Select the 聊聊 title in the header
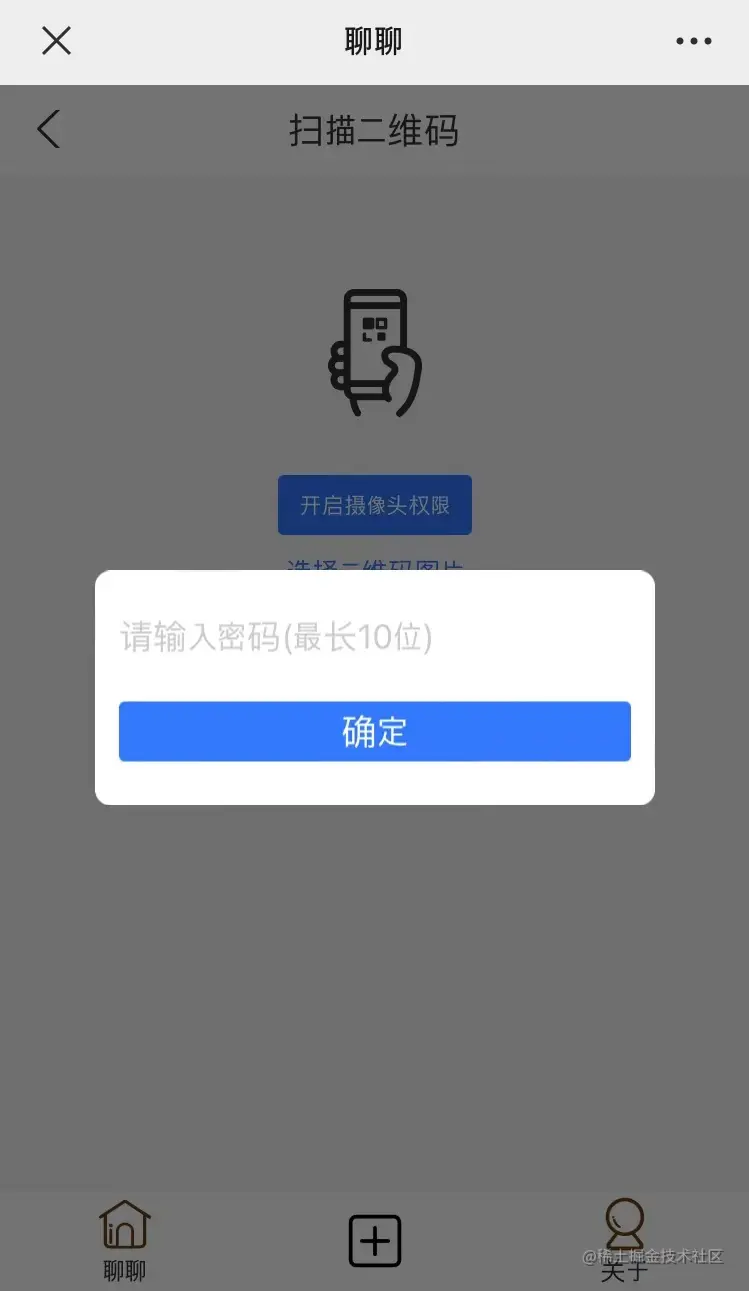The image size is (749, 1291). pyautogui.click(x=374, y=41)
